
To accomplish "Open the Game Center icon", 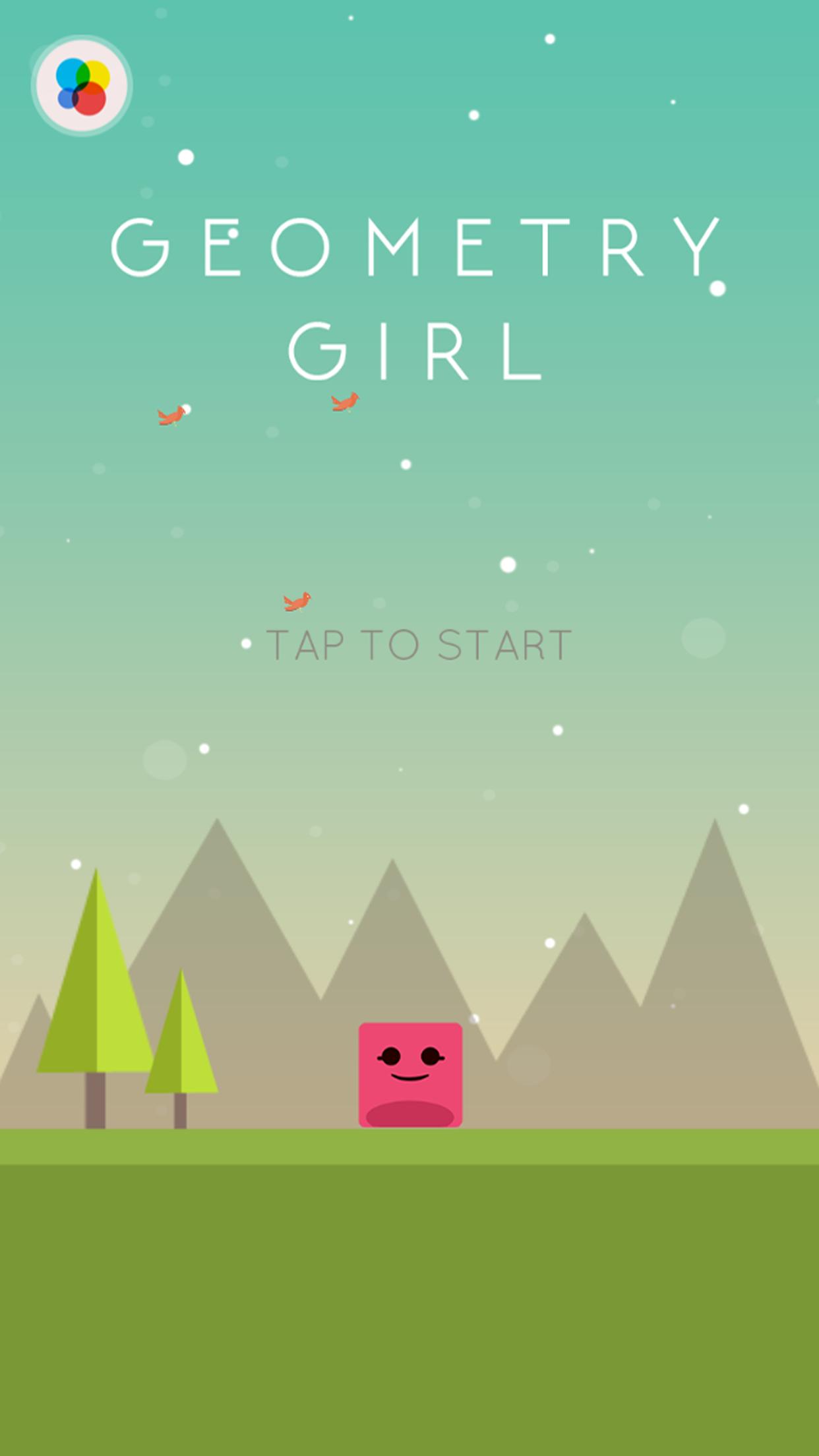I will pyautogui.click(x=82, y=86).
